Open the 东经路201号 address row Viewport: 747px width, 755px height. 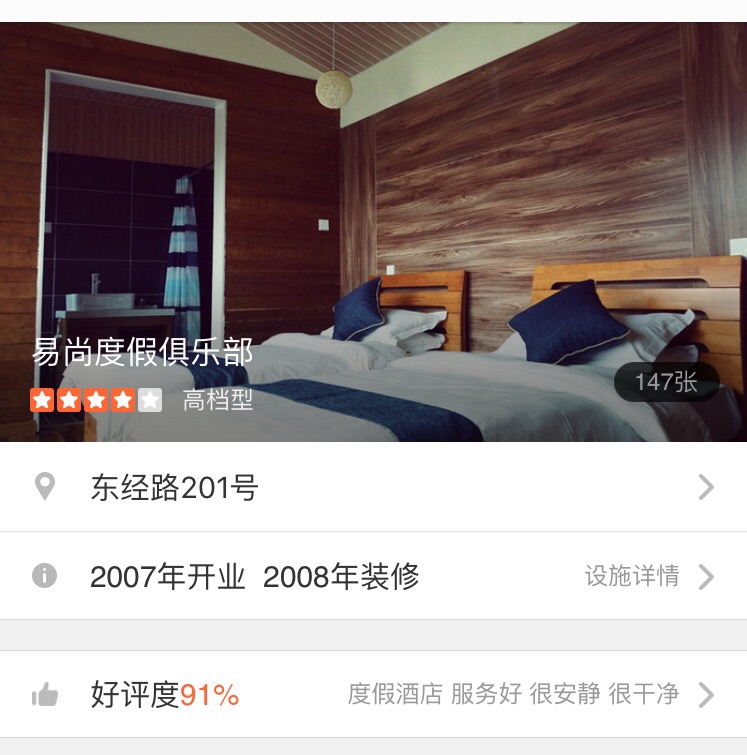tap(373, 488)
